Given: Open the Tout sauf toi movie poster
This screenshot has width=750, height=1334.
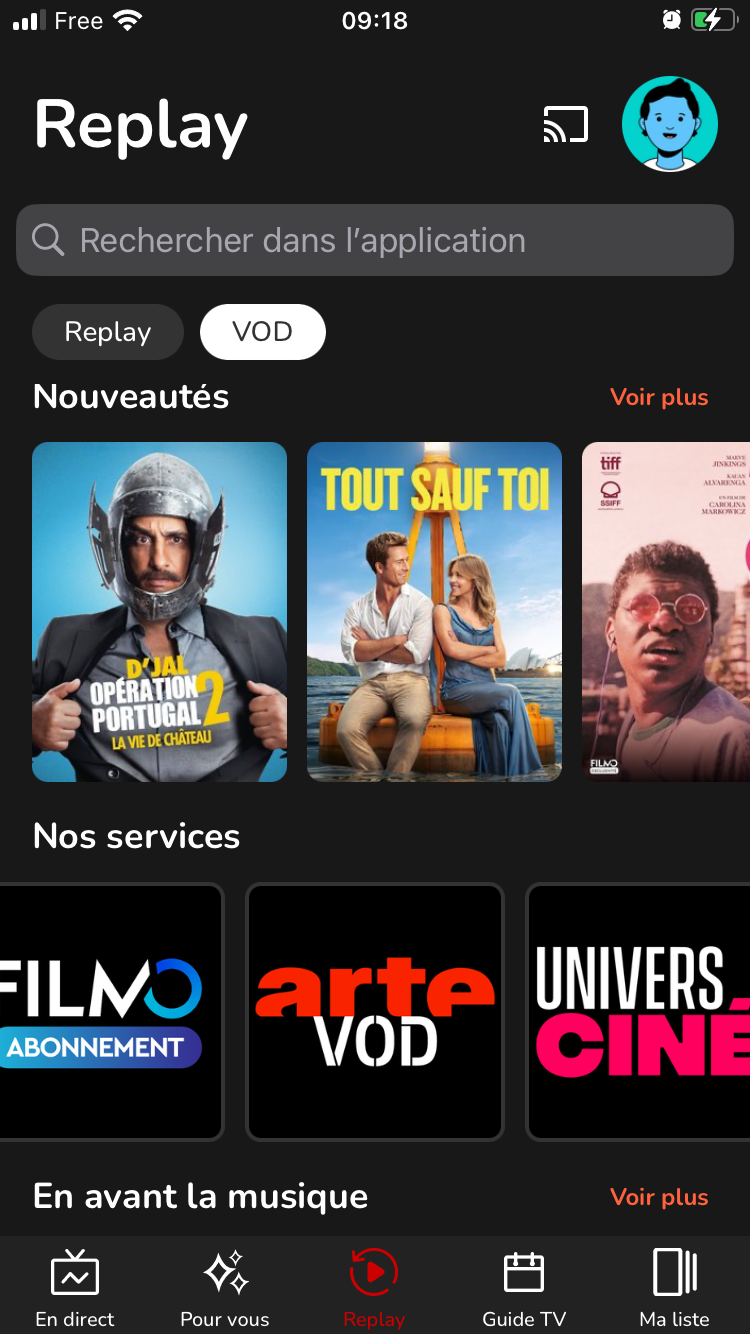Looking at the screenshot, I should tap(434, 611).
